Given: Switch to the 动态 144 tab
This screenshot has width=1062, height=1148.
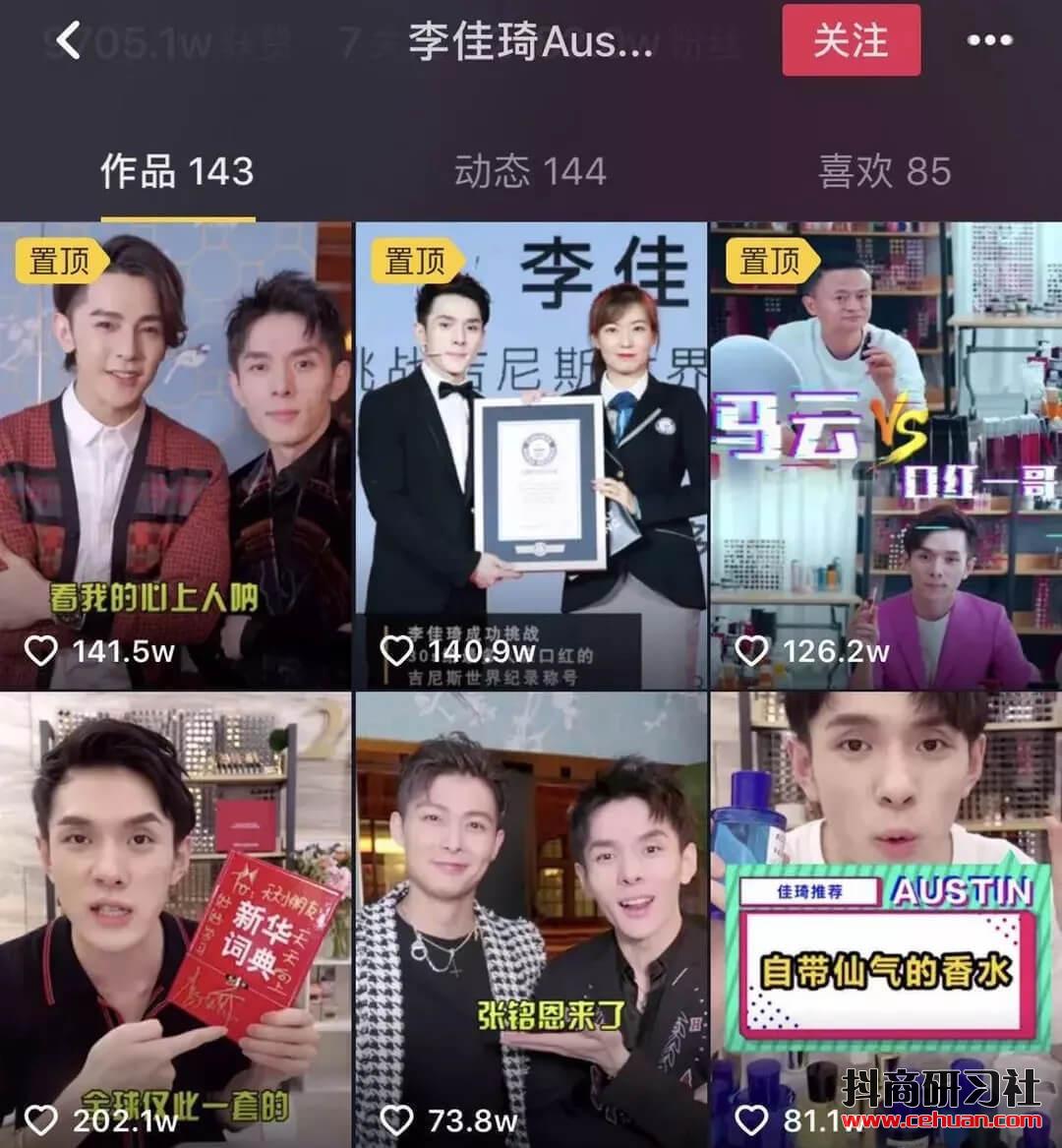Looking at the screenshot, I should click(x=530, y=172).
